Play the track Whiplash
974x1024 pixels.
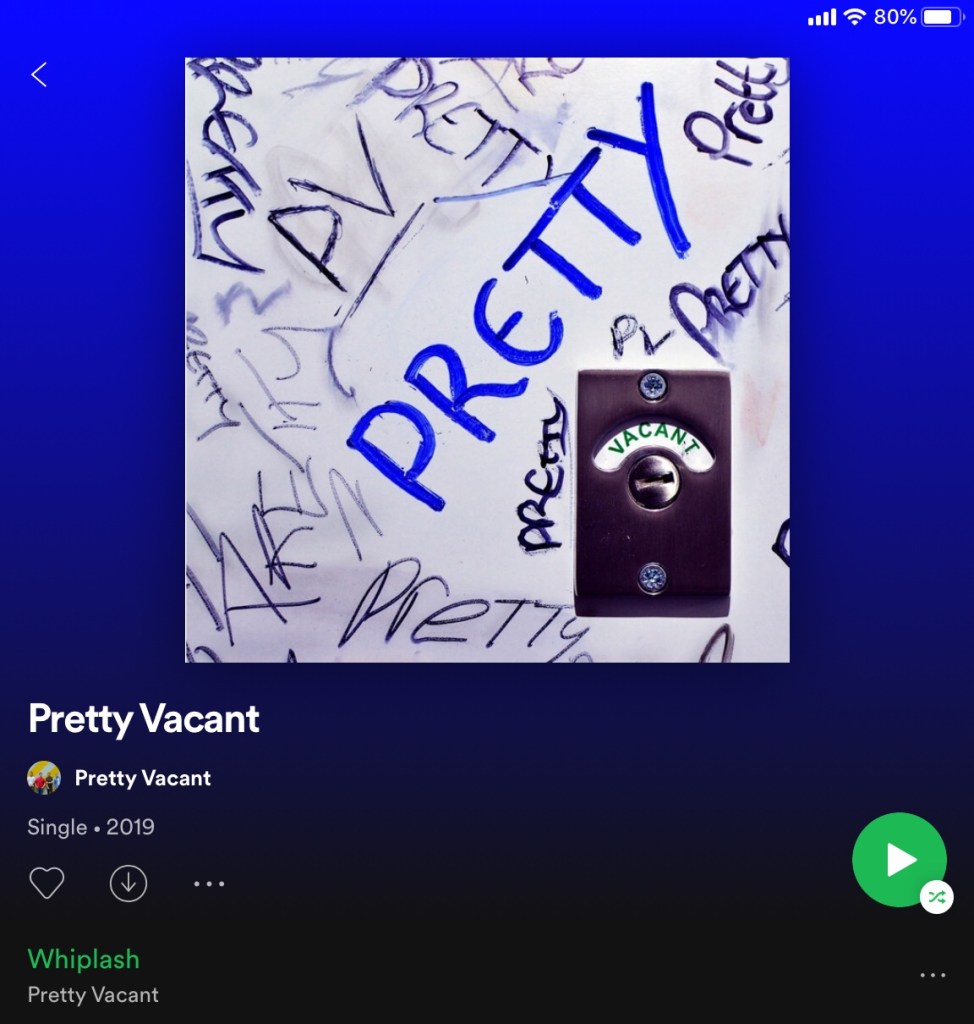pyautogui.click(x=84, y=959)
